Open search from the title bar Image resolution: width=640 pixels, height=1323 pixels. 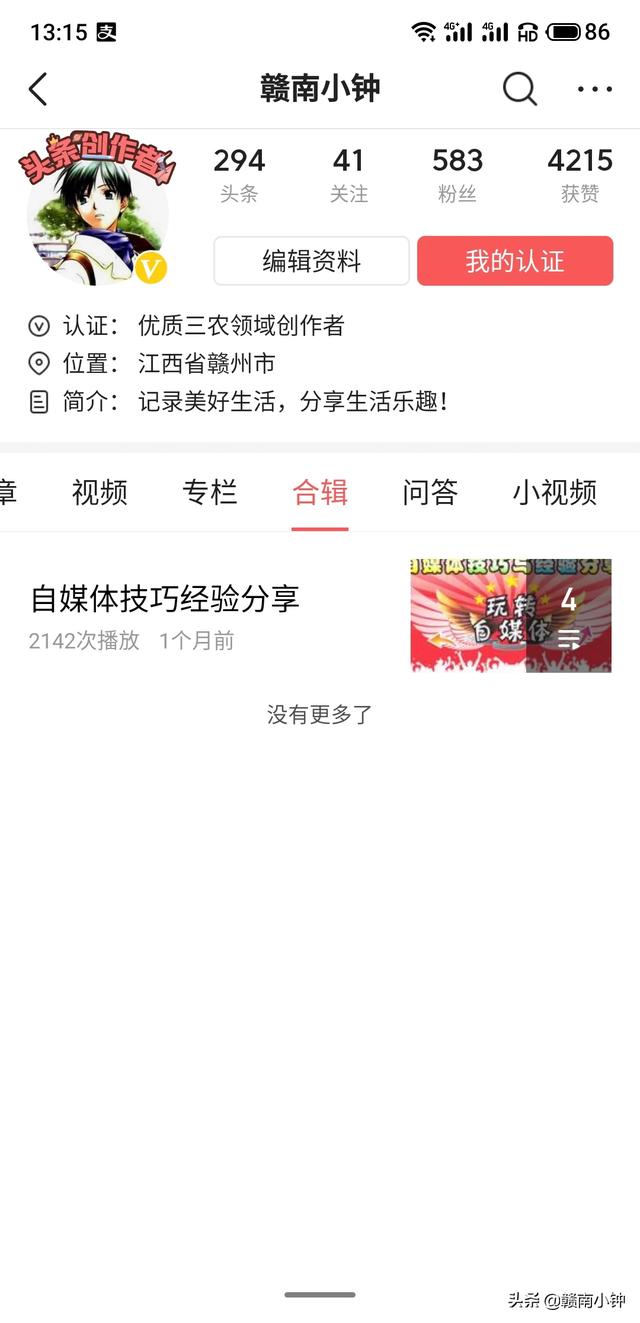click(519, 89)
